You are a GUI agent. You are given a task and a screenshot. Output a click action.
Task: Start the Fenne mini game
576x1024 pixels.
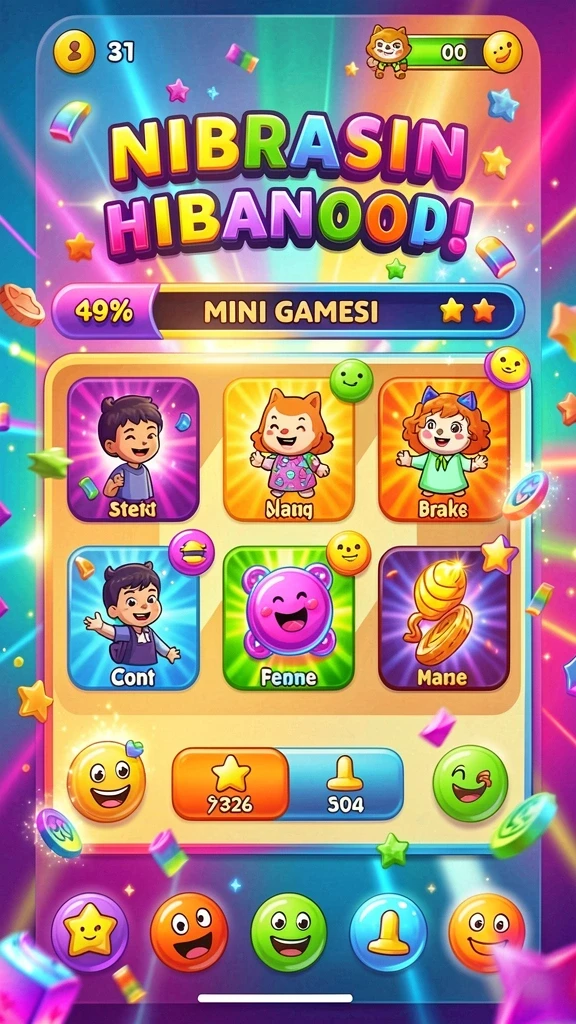[x=289, y=618]
